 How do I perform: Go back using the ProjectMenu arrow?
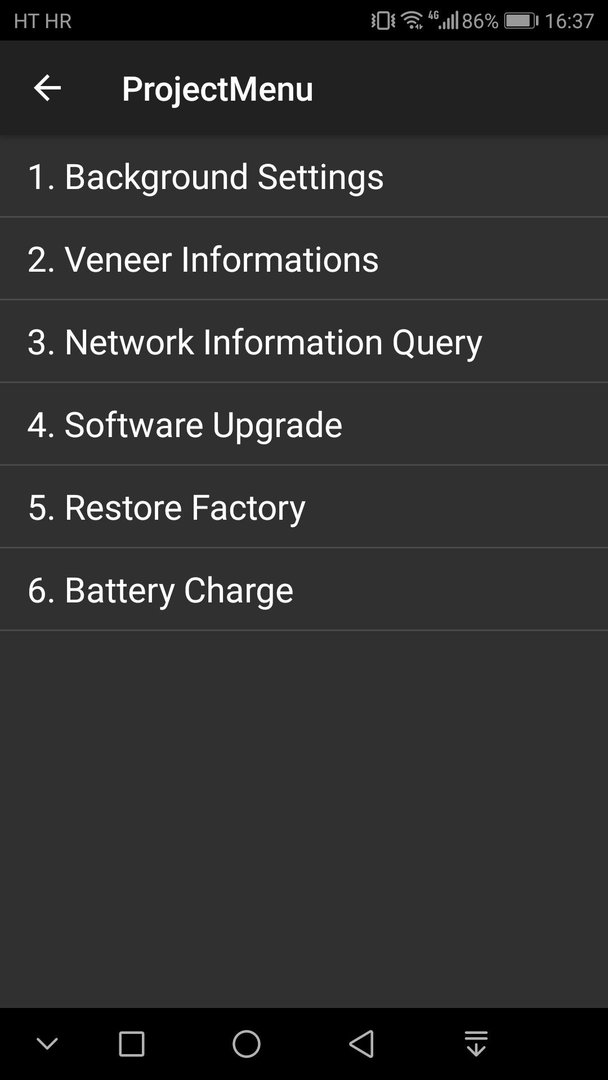[48, 88]
